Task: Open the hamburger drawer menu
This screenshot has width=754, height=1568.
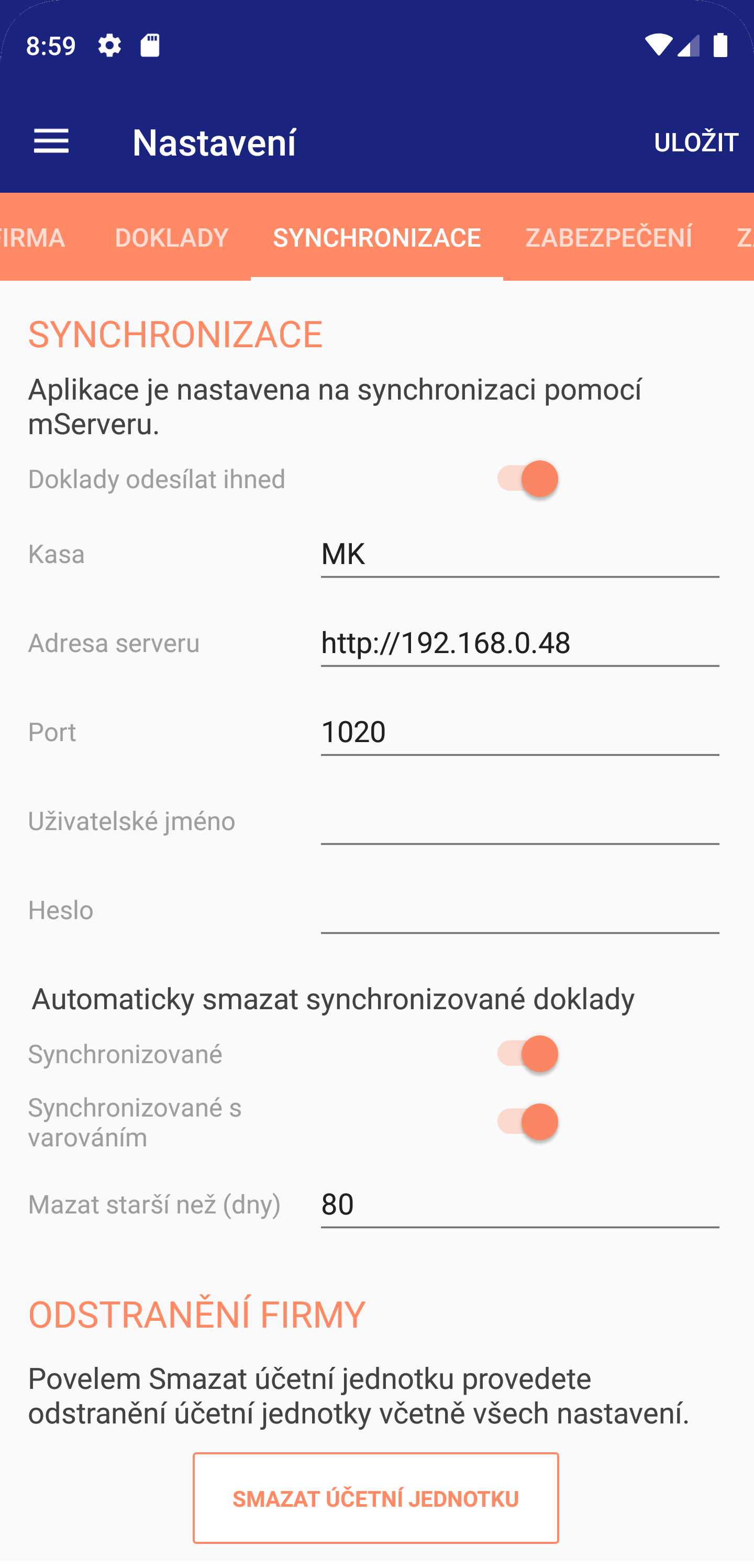Action: pyautogui.click(x=51, y=142)
